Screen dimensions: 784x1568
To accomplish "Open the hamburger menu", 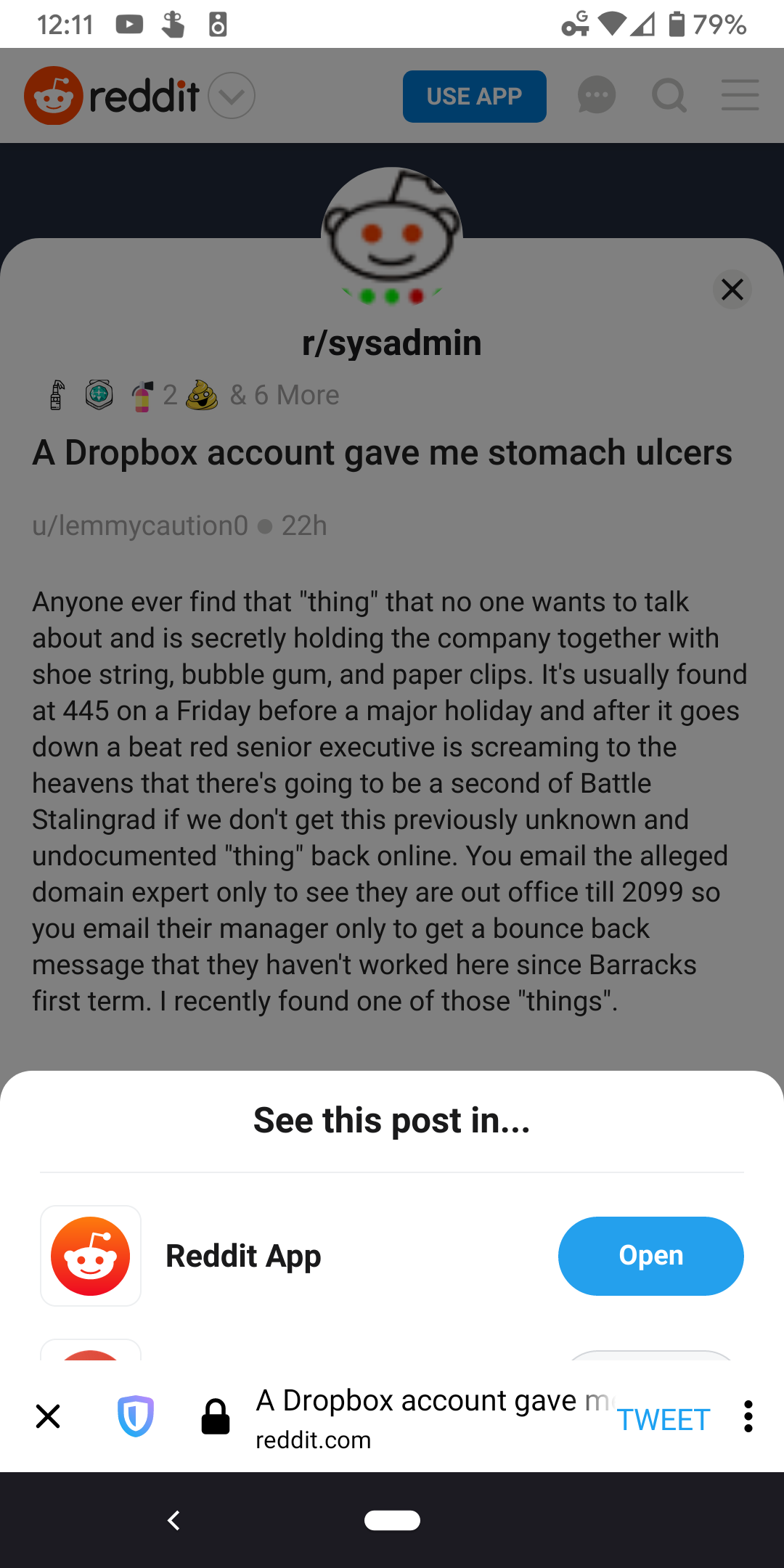I will (x=740, y=95).
